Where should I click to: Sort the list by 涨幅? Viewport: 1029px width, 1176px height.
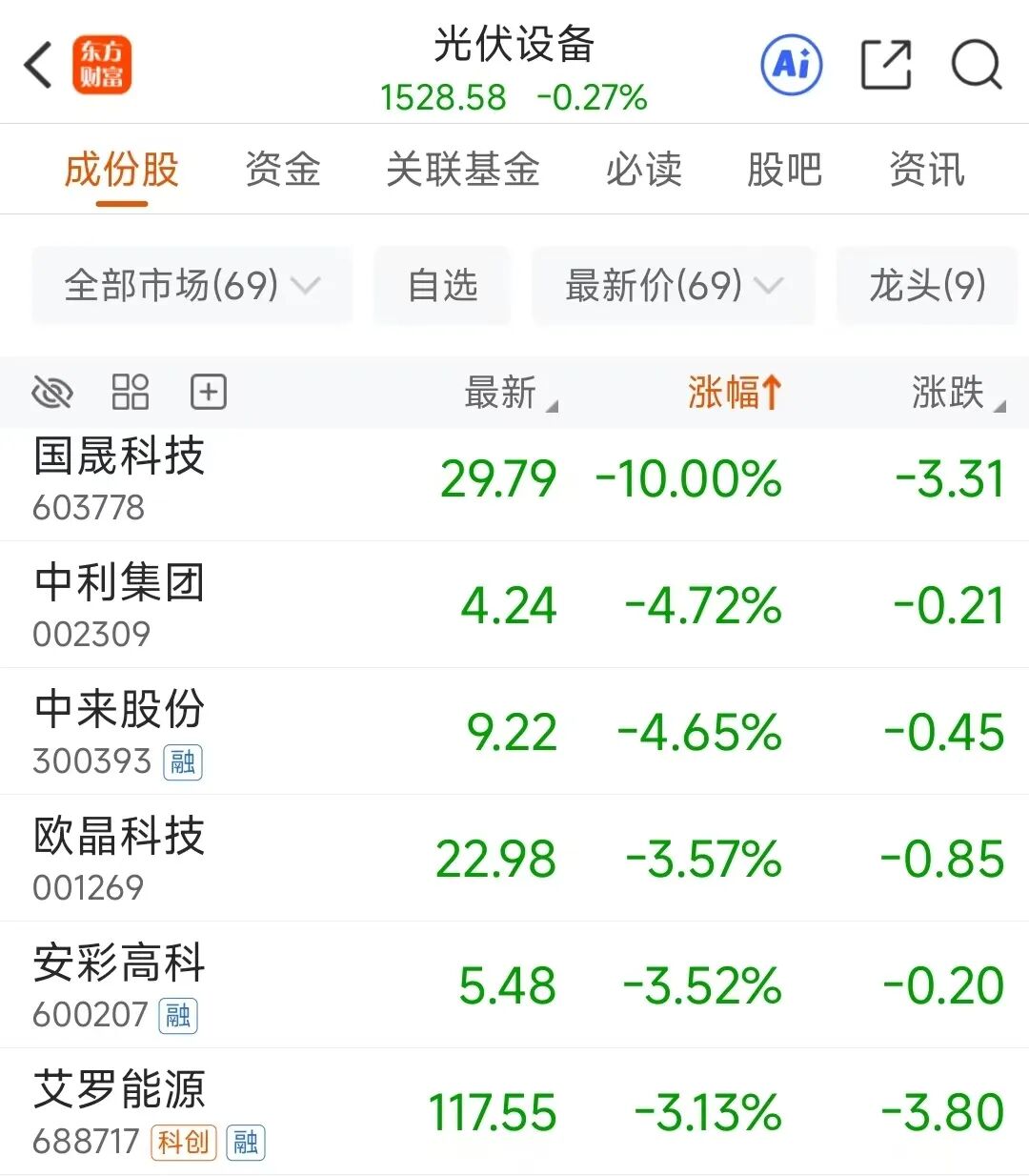pos(734,392)
